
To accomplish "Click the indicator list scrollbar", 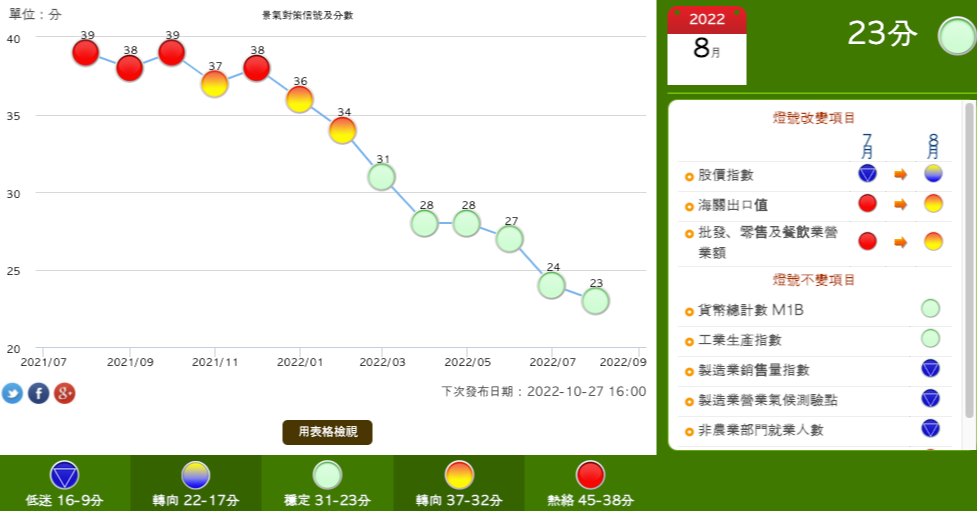I will [969, 260].
